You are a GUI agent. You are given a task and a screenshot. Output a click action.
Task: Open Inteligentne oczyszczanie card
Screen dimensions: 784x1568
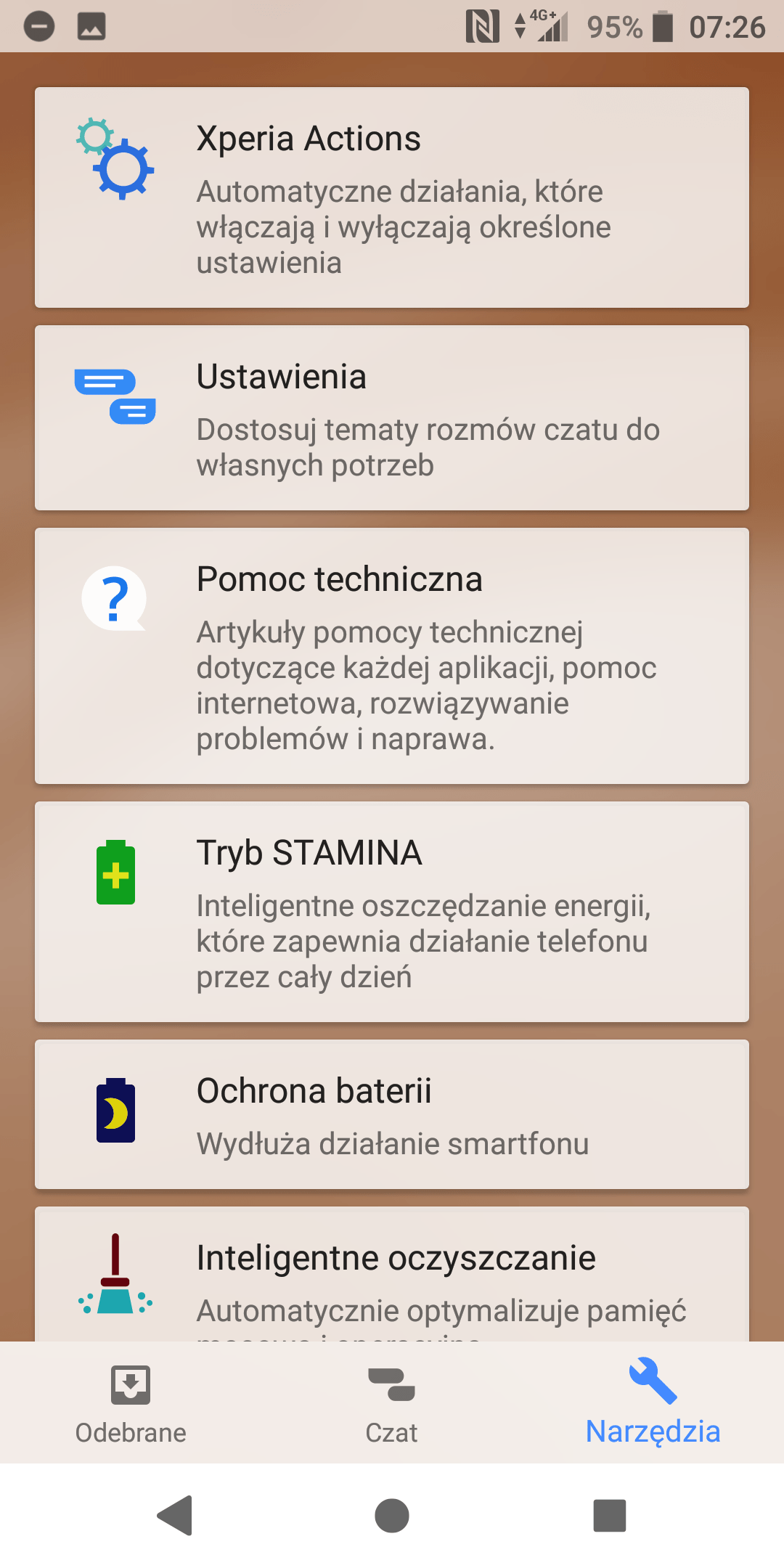pos(392,1274)
